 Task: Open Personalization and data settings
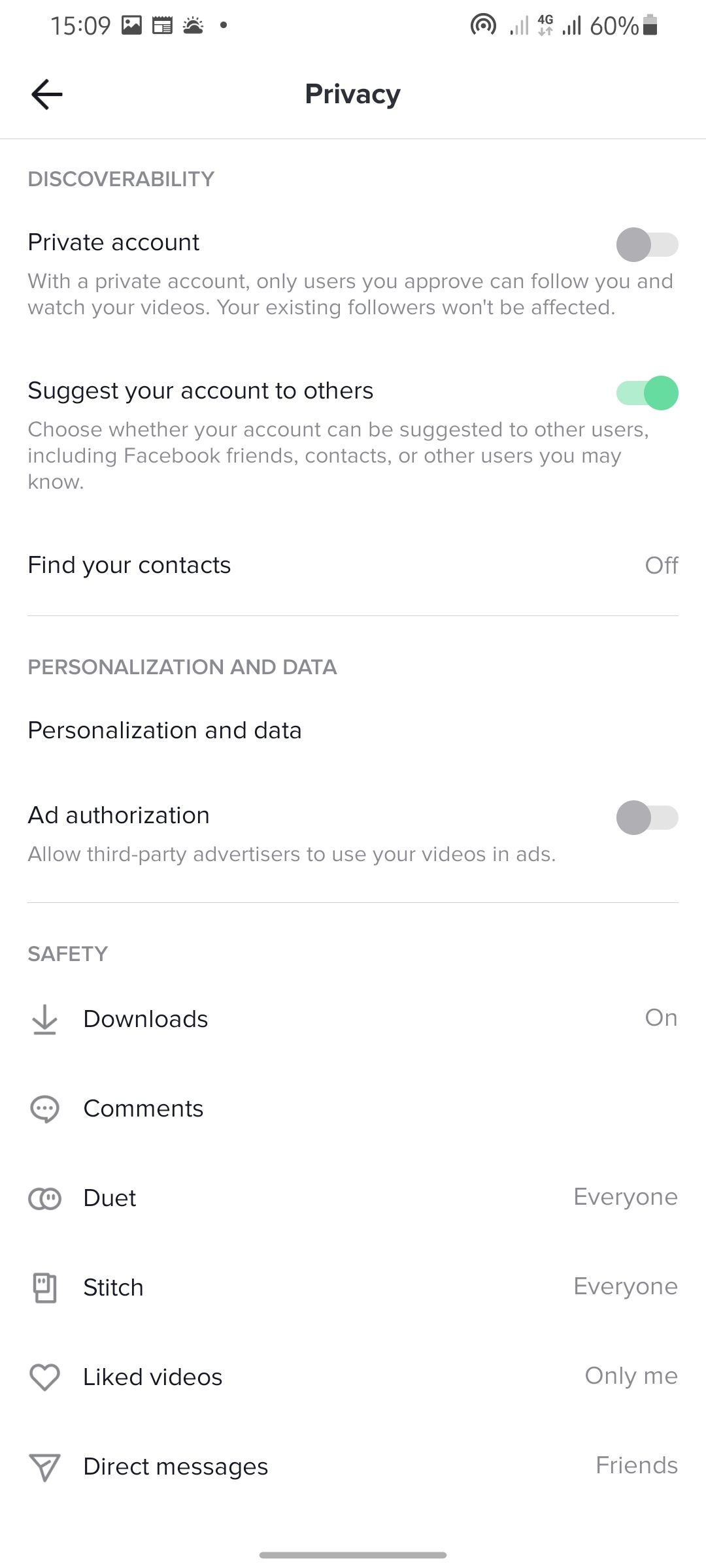(x=353, y=730)
